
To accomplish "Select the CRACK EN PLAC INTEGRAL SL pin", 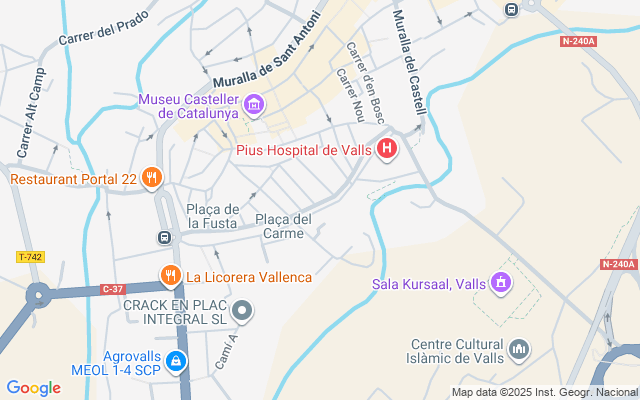I will [x=241, y=313].
